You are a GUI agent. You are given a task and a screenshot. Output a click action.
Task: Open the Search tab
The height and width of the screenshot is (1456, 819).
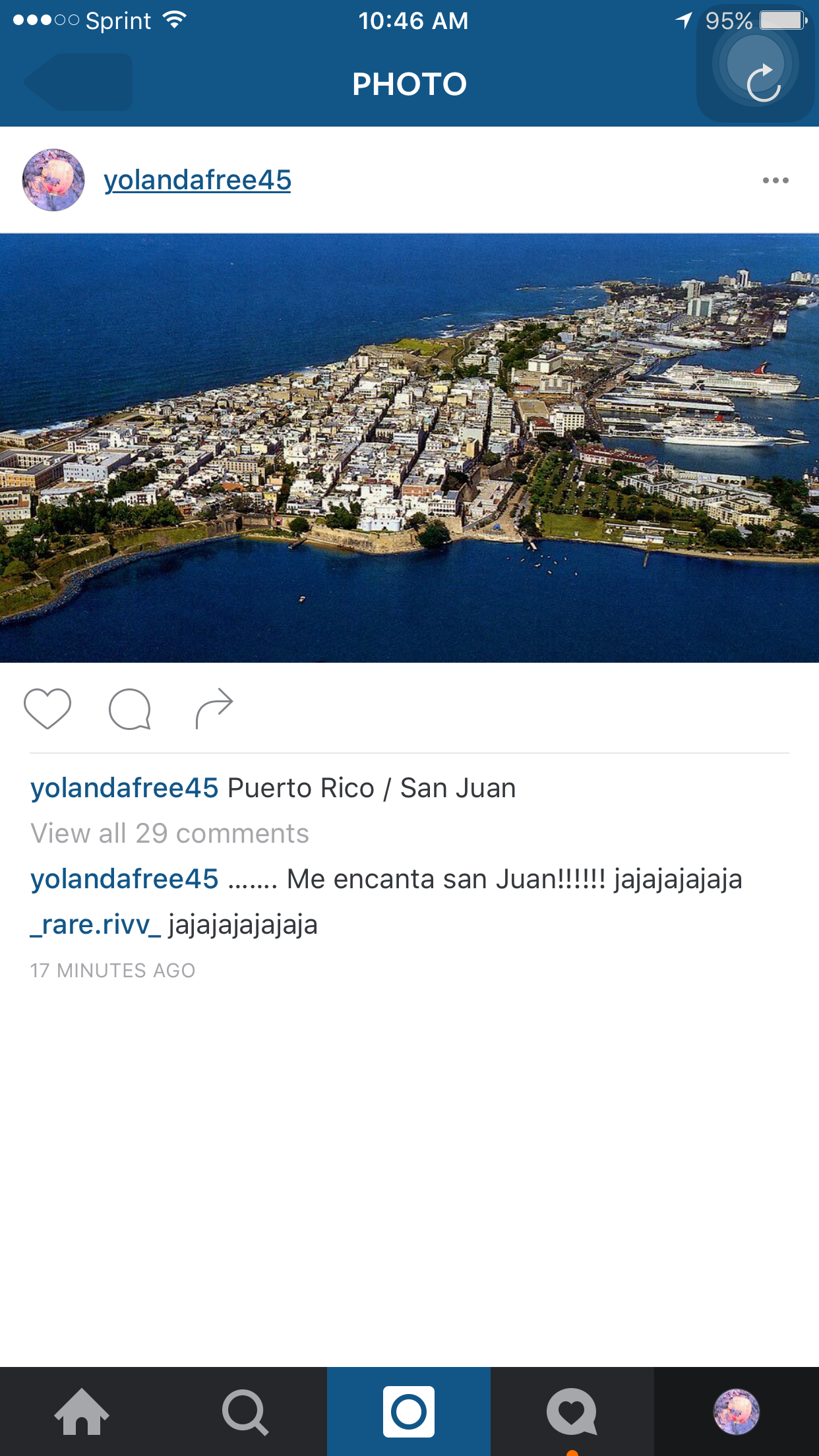[245, 1412]
